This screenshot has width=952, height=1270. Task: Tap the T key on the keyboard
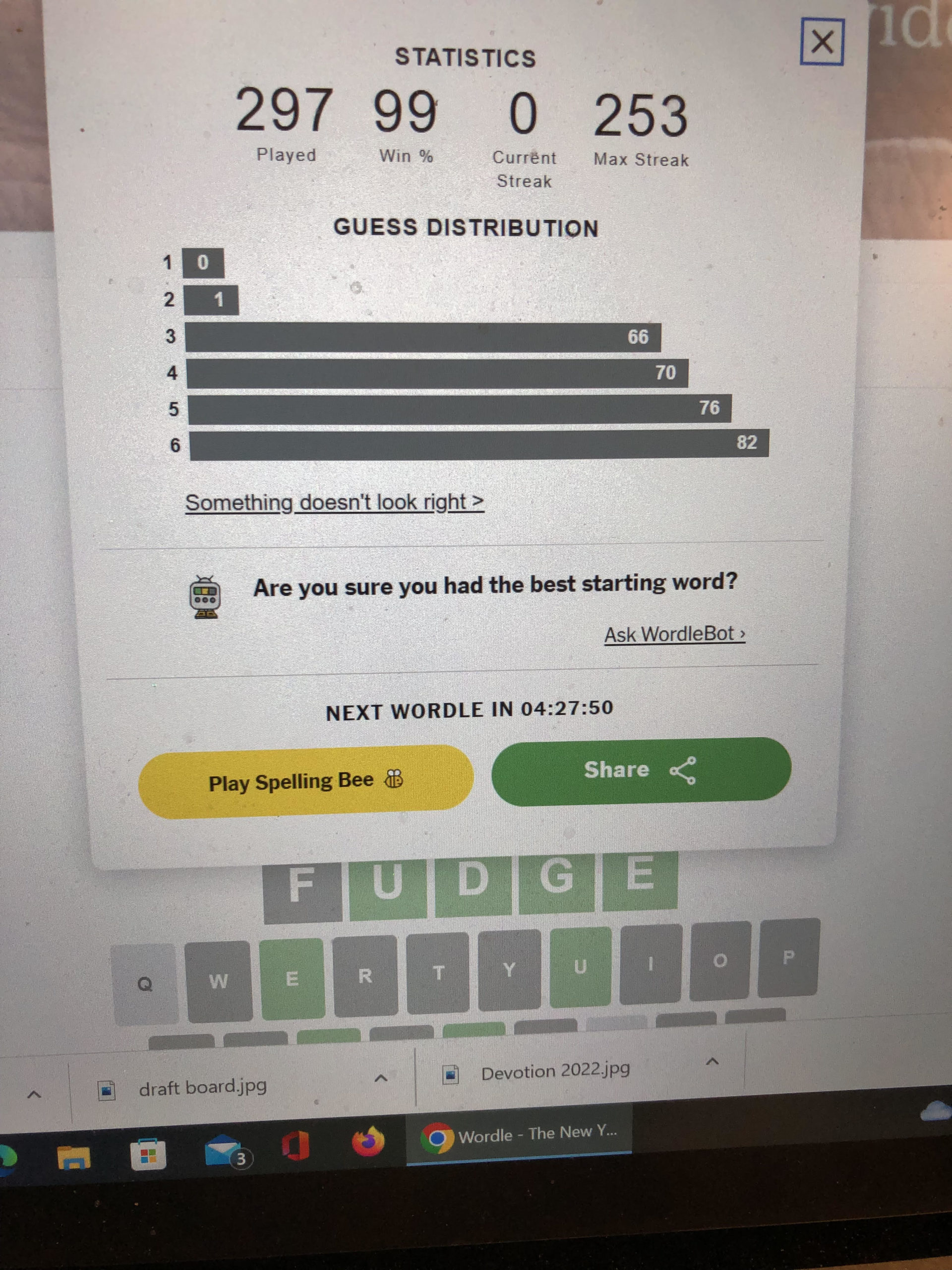click(438, 972)
